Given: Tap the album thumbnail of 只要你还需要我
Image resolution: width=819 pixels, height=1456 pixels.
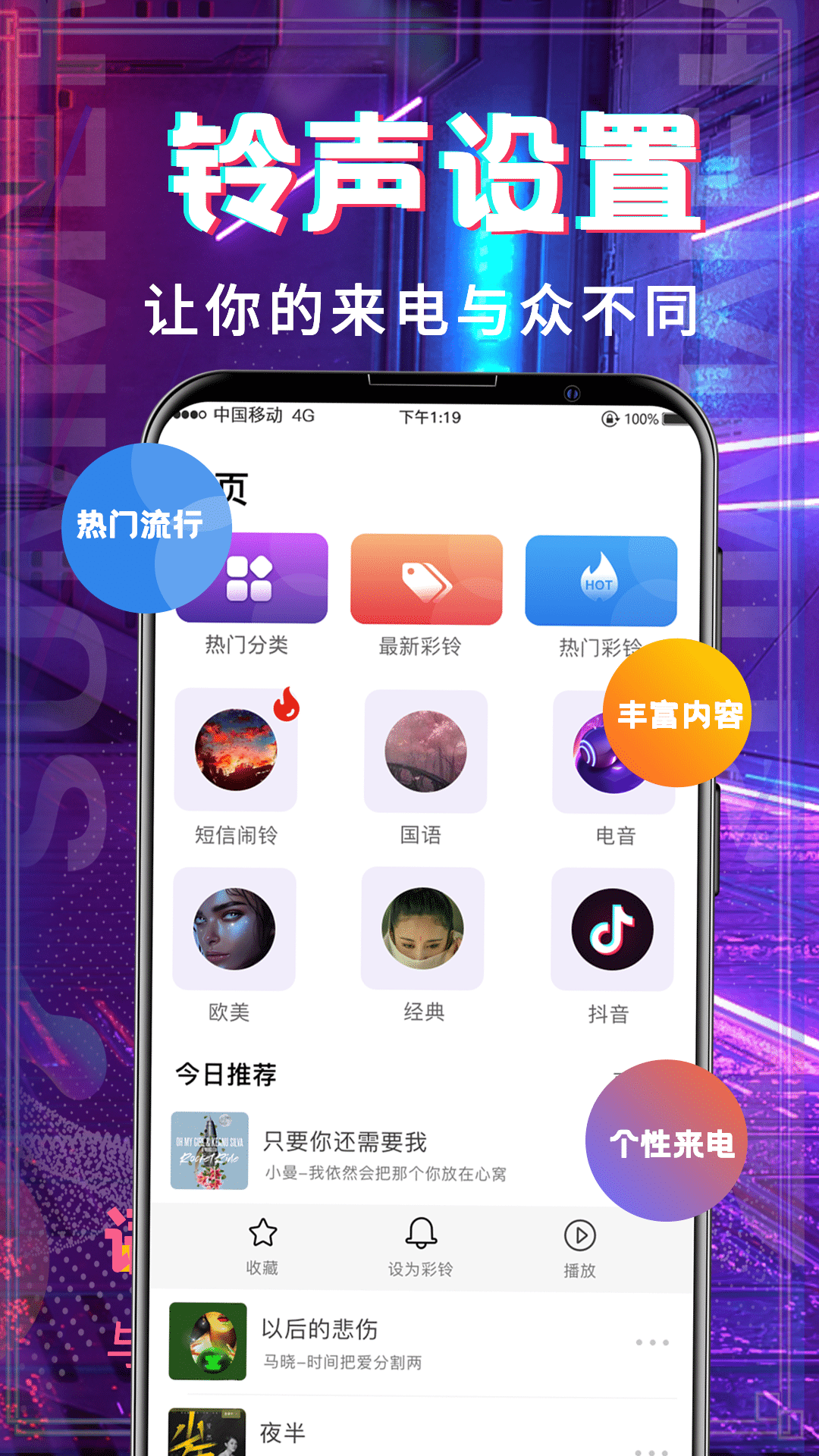Looking at the screenshot, I should point(210,1149).
